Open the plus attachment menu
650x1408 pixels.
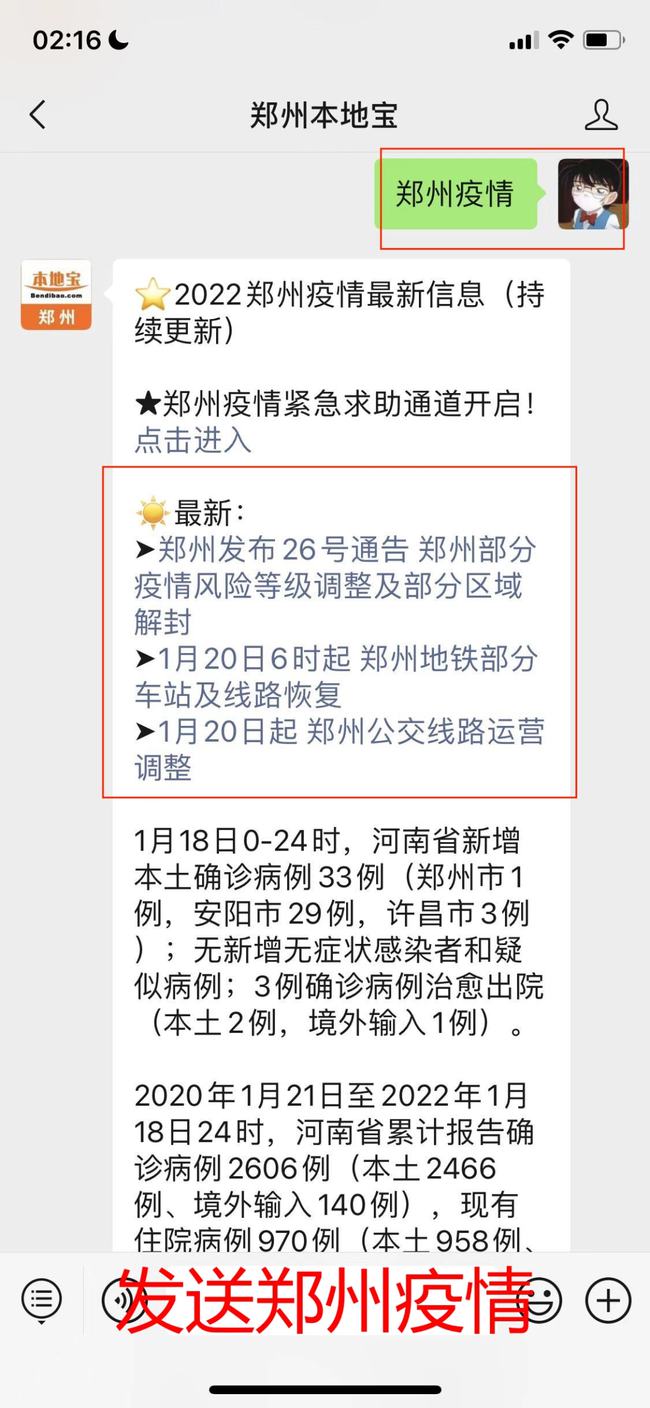[x=608, y=1300]
